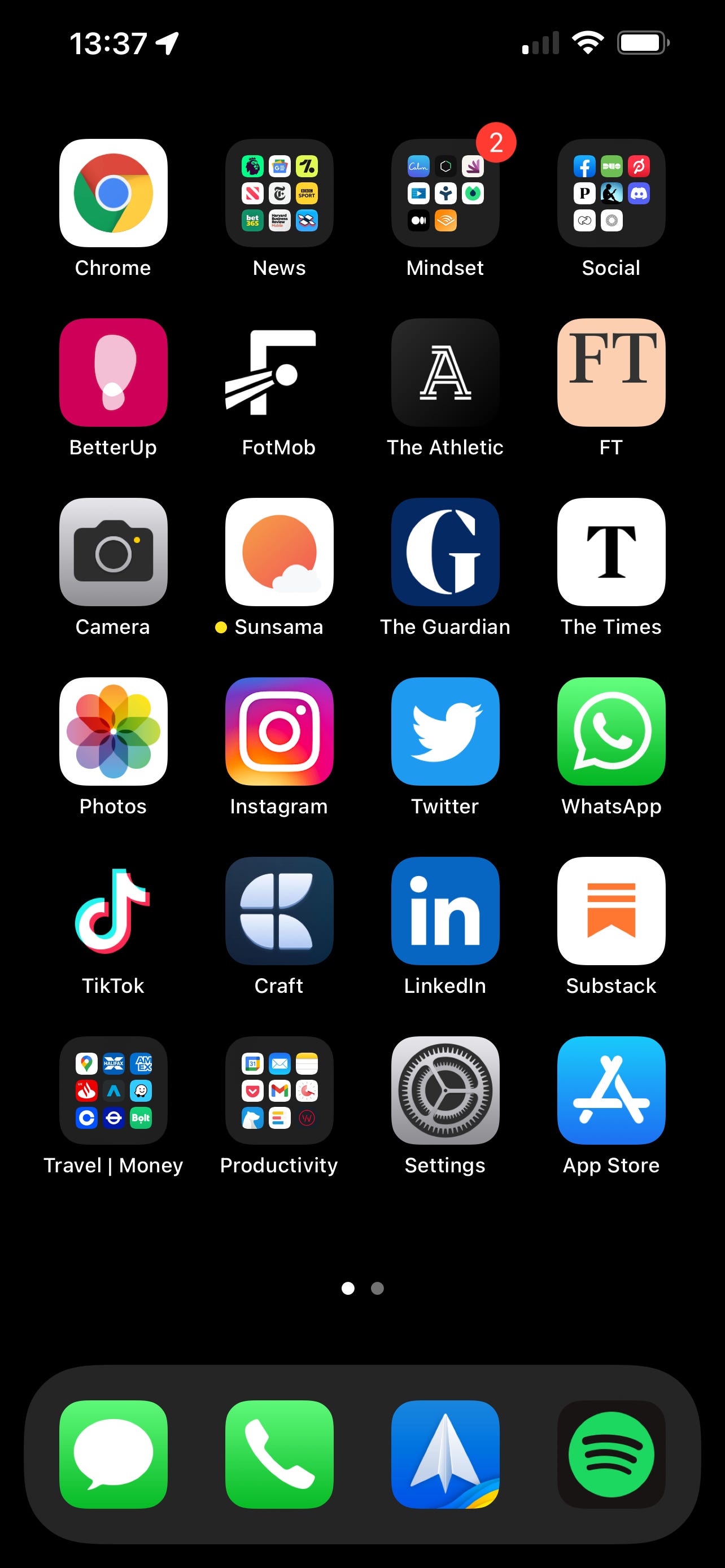This screenshot has height=1568, width=725.
Task: Launch WhatsApp
Action: 611,732
